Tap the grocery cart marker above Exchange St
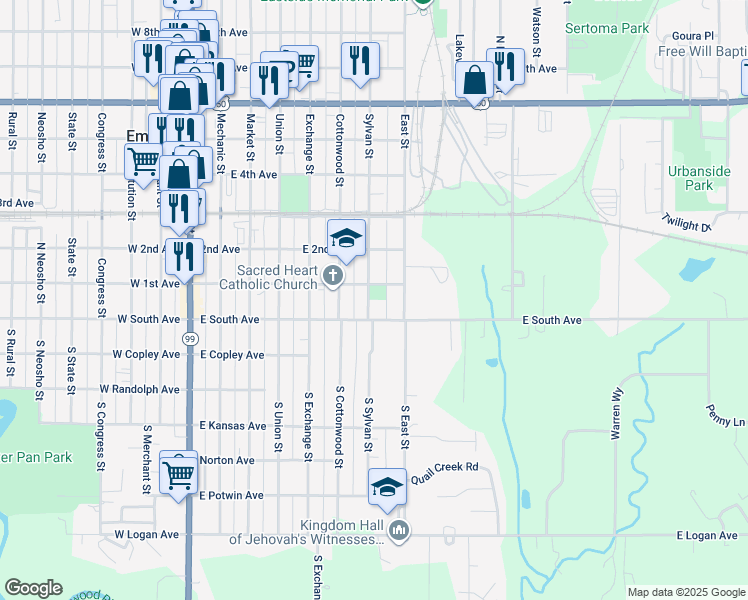The width and height of the screenshot is (748, 600). [301, 63]
